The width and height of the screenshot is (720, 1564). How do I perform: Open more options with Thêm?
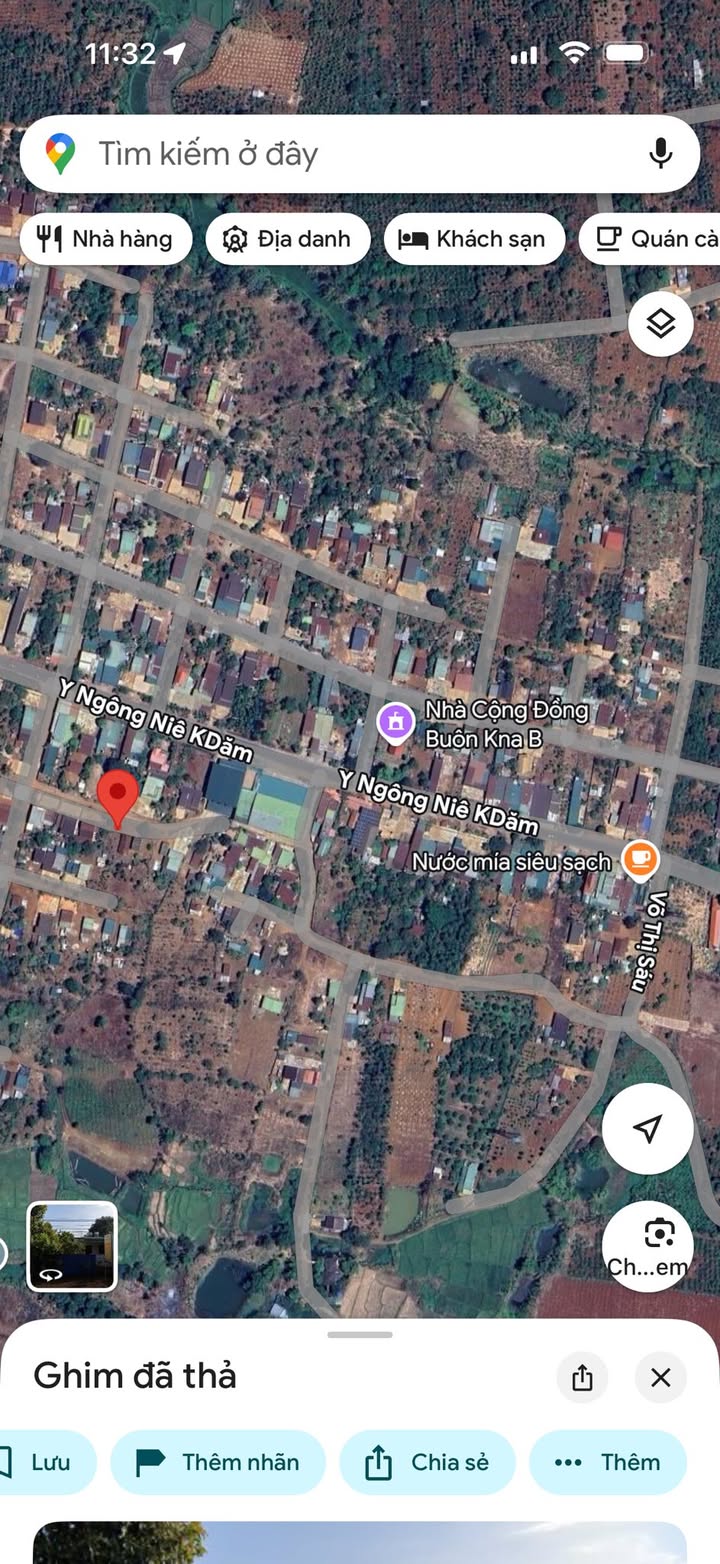tap(608, 1462)
